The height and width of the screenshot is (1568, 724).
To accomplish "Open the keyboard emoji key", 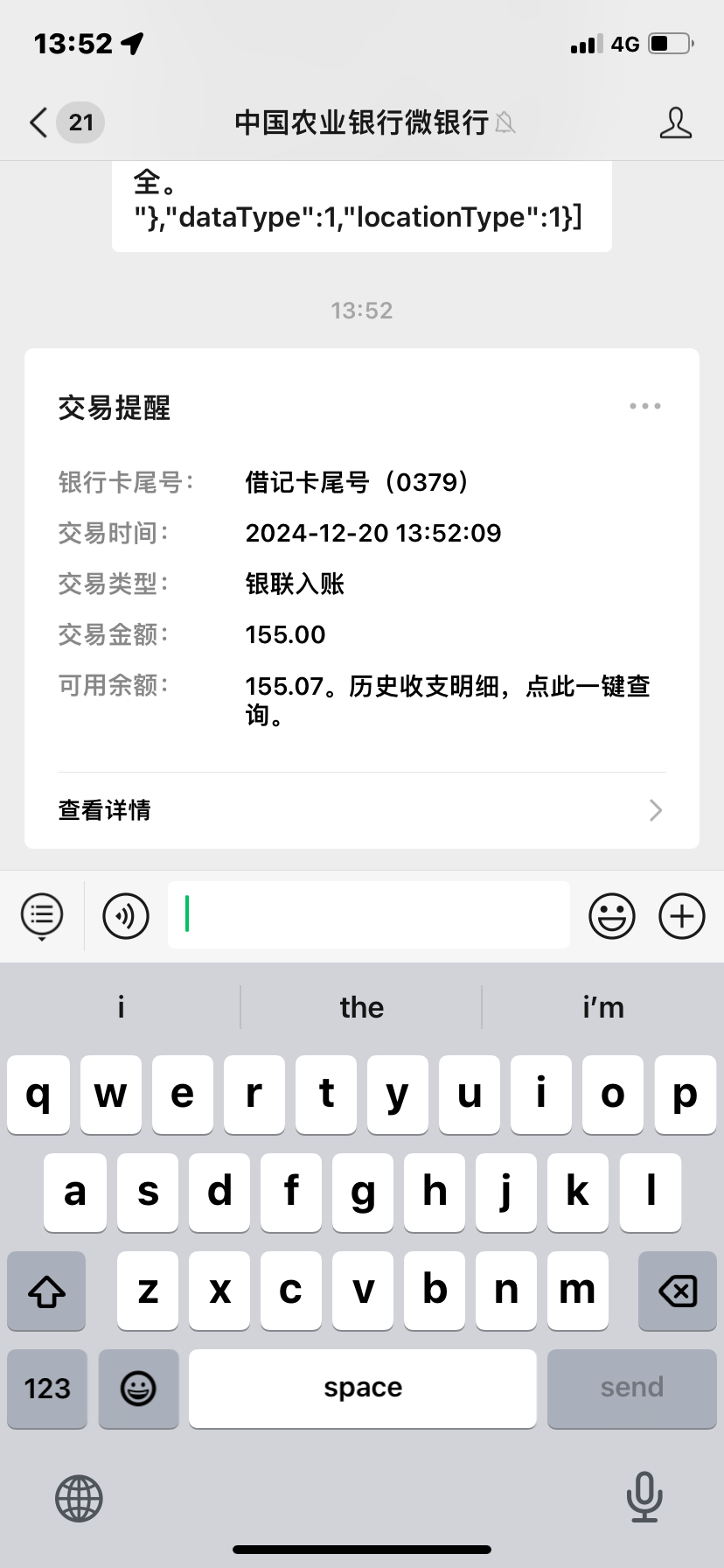I will tap(138, 1389).
